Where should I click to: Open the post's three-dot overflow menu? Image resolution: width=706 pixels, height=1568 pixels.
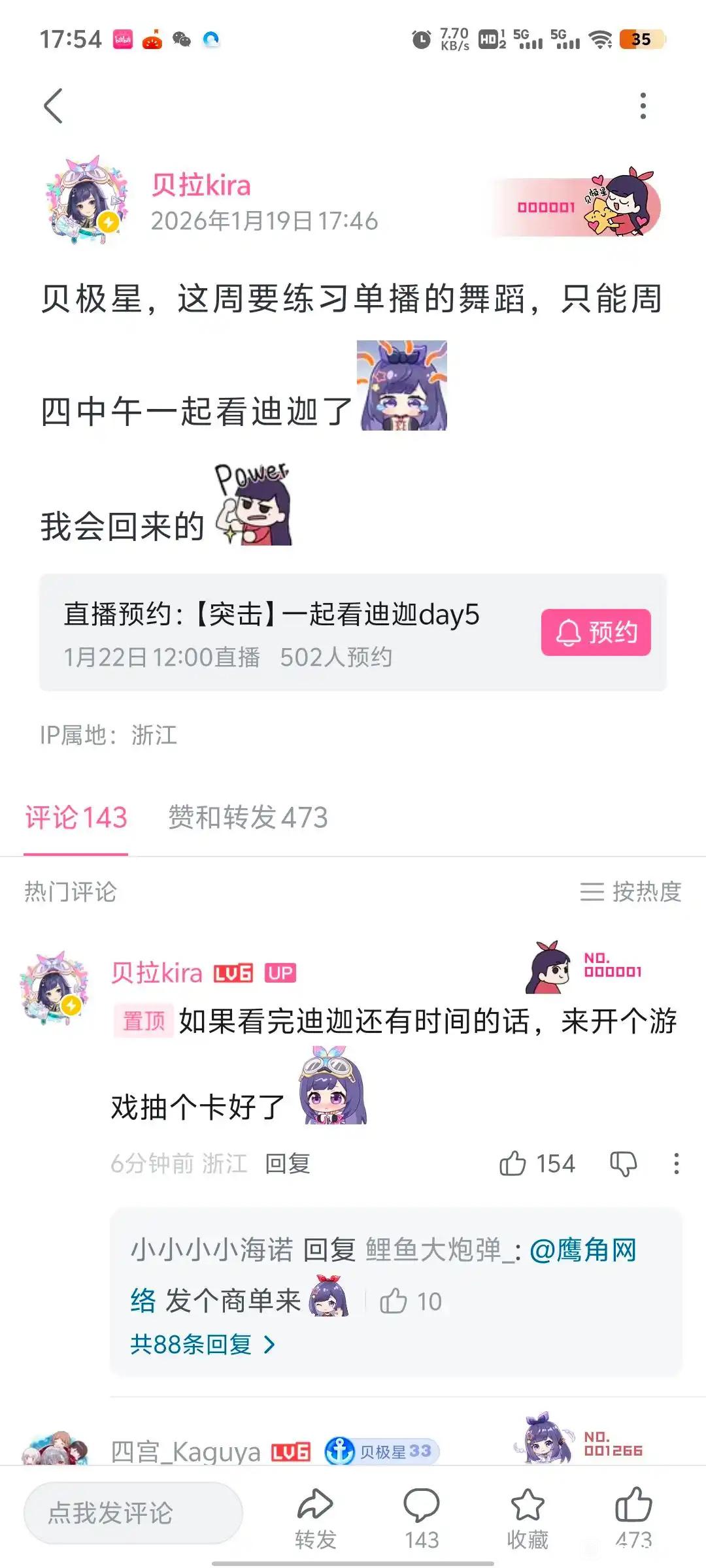(643, 106)
